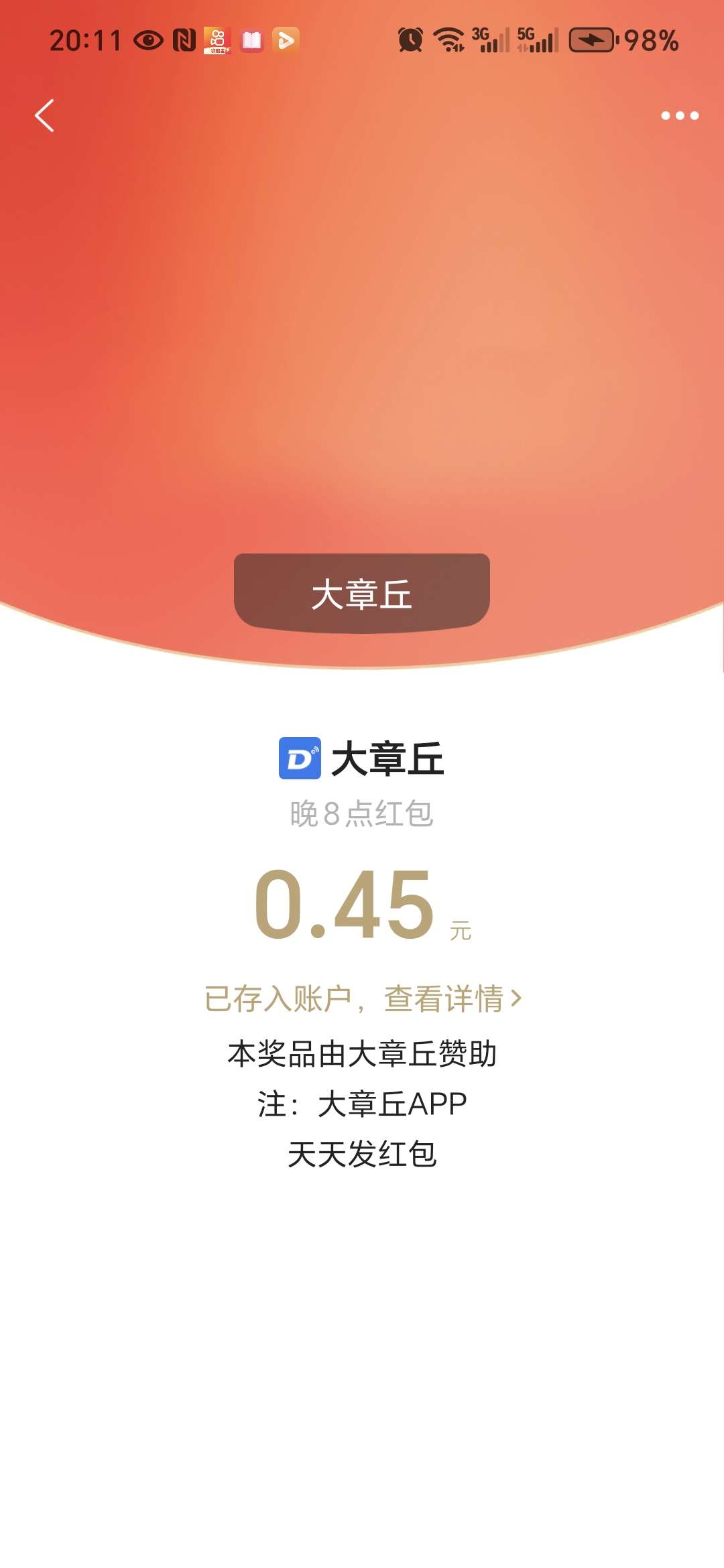Go back using the top-left arrow
724x1568 pixels.
44,115
